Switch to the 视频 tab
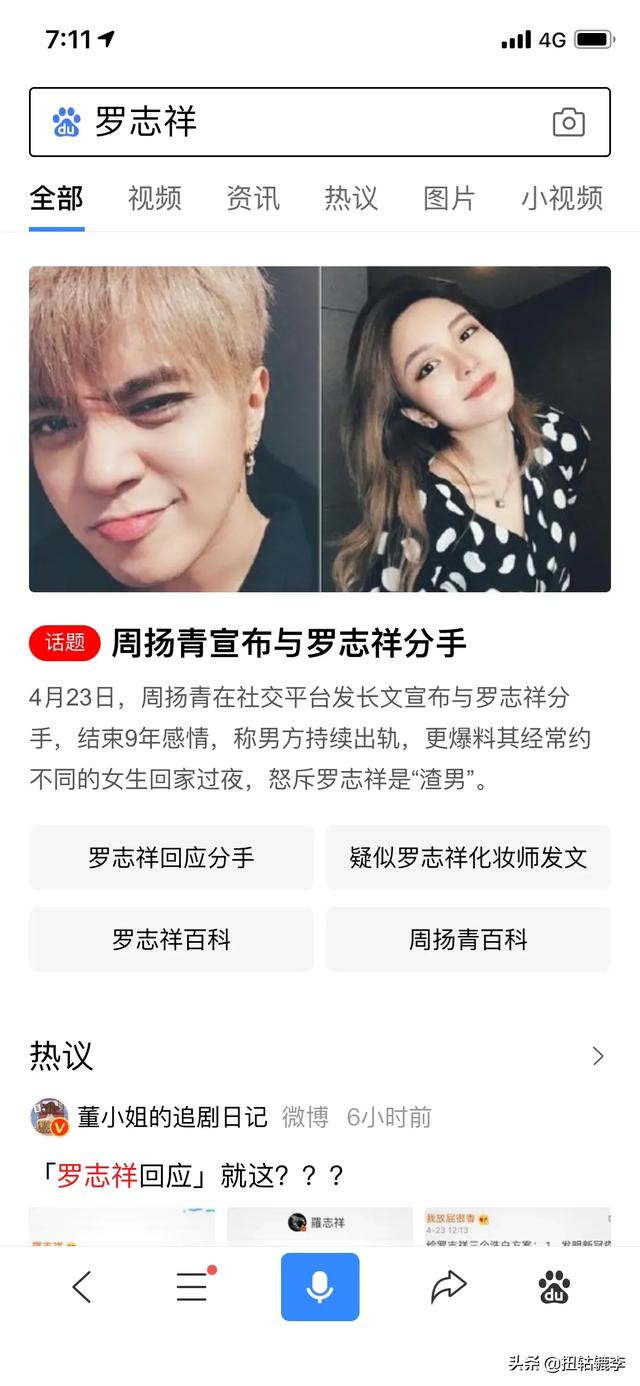This screenshot has height=1386, width=640. [x=154, y=198]
